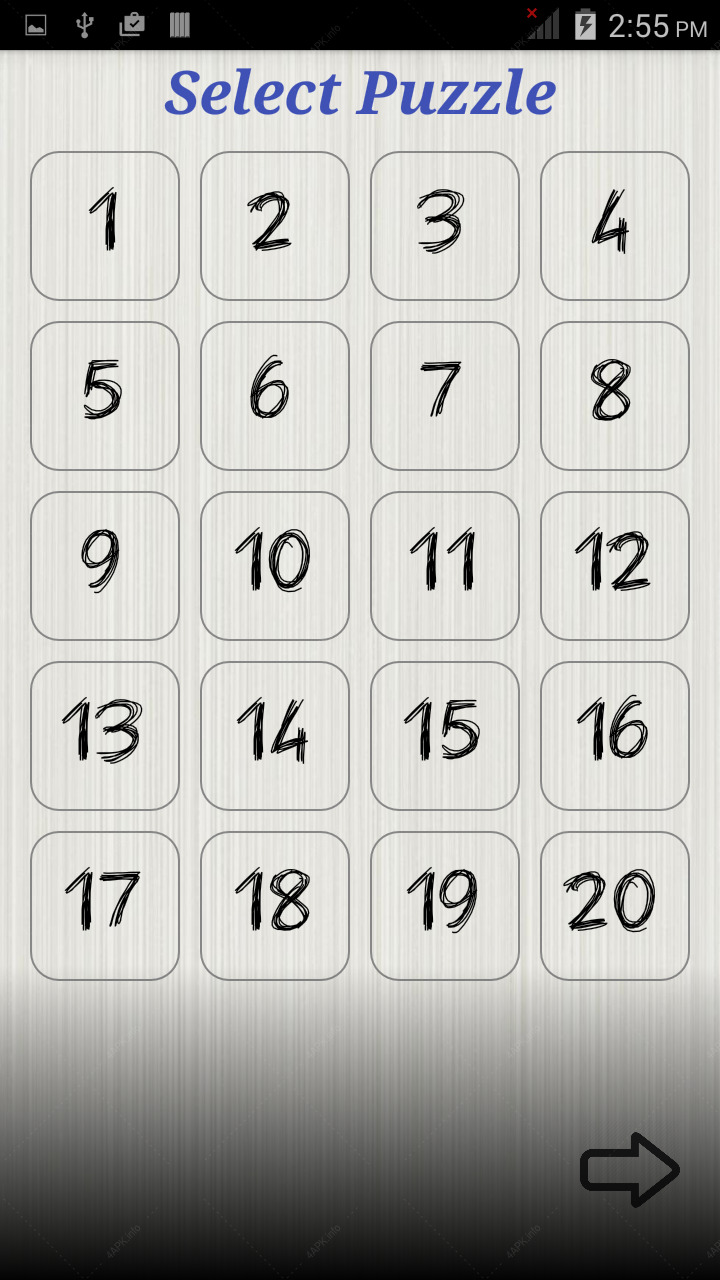Pick puzzle 9
This screenshot has height=1280, width=720.
[x=105, y=566]
